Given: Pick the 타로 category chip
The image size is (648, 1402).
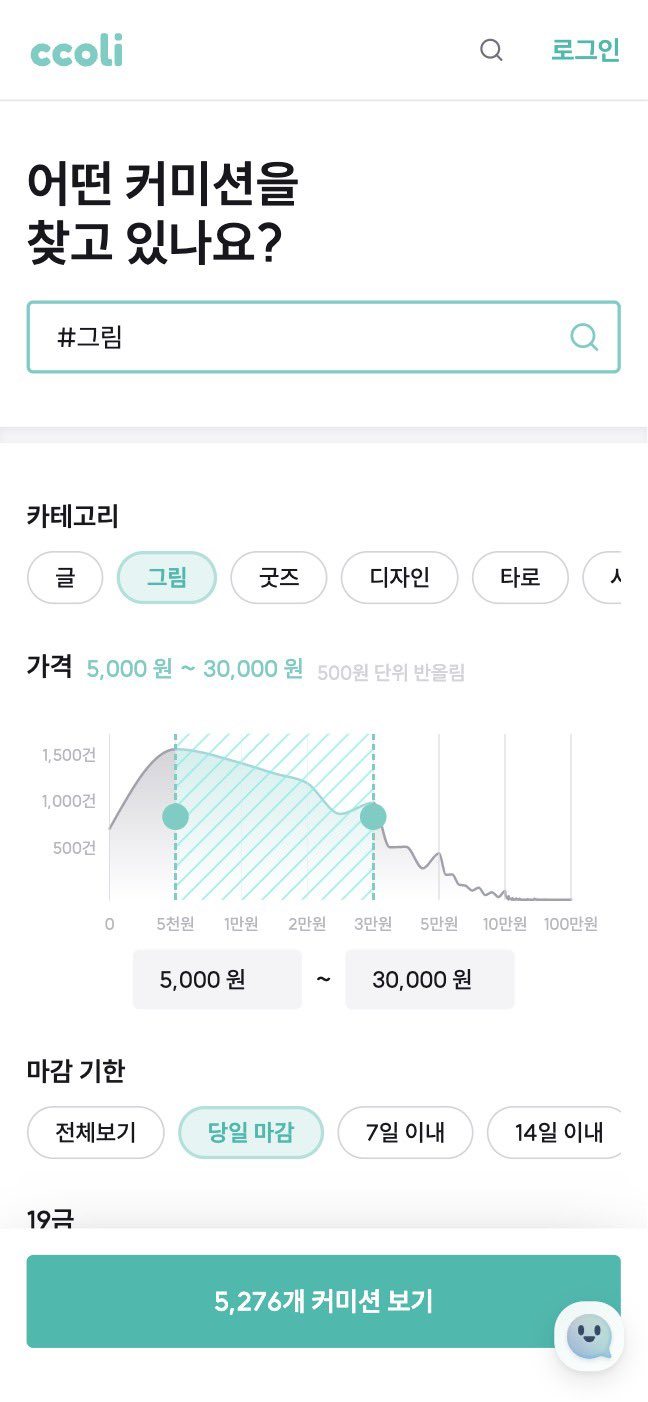Looking at the screenshot, I should (x=520, y=578).
